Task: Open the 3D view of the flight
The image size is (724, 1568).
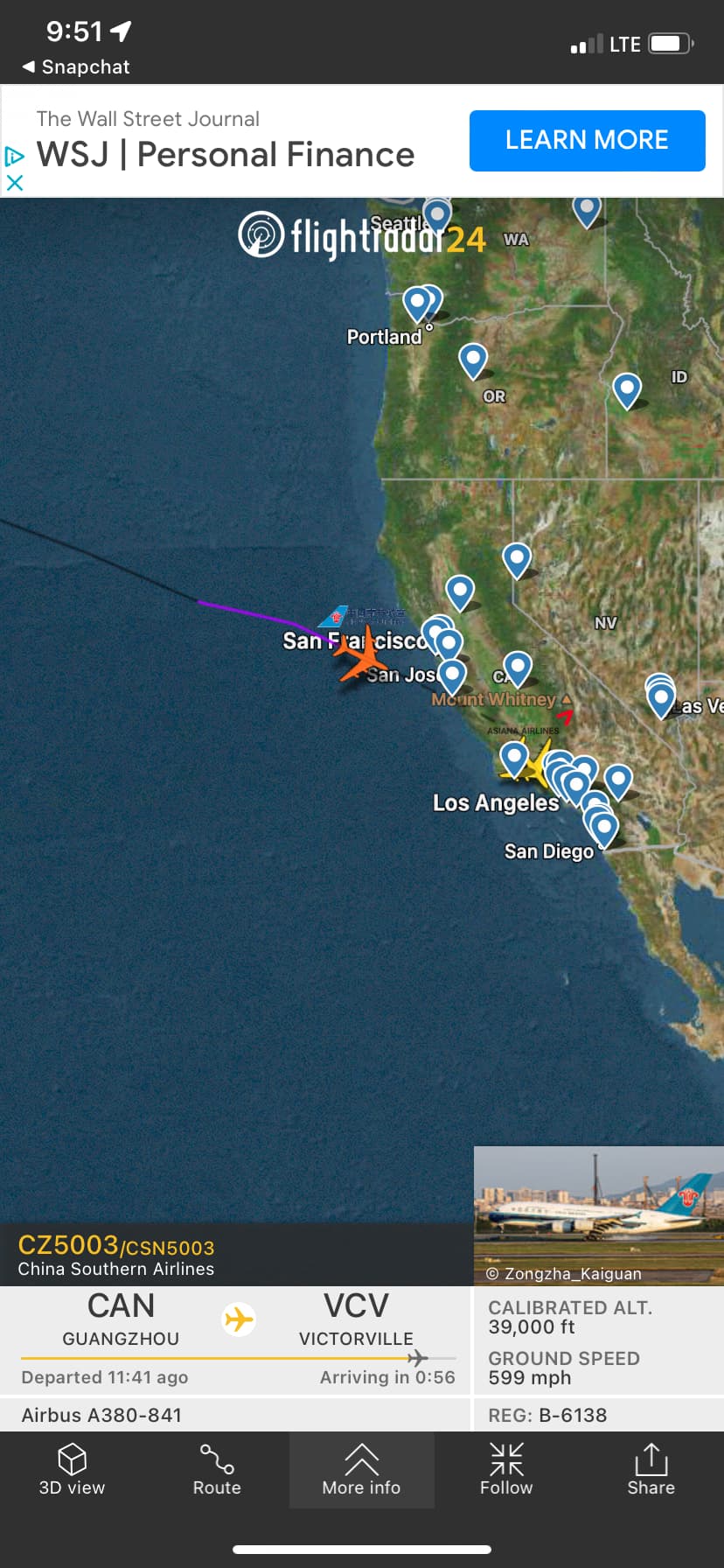Action: 72,1470
